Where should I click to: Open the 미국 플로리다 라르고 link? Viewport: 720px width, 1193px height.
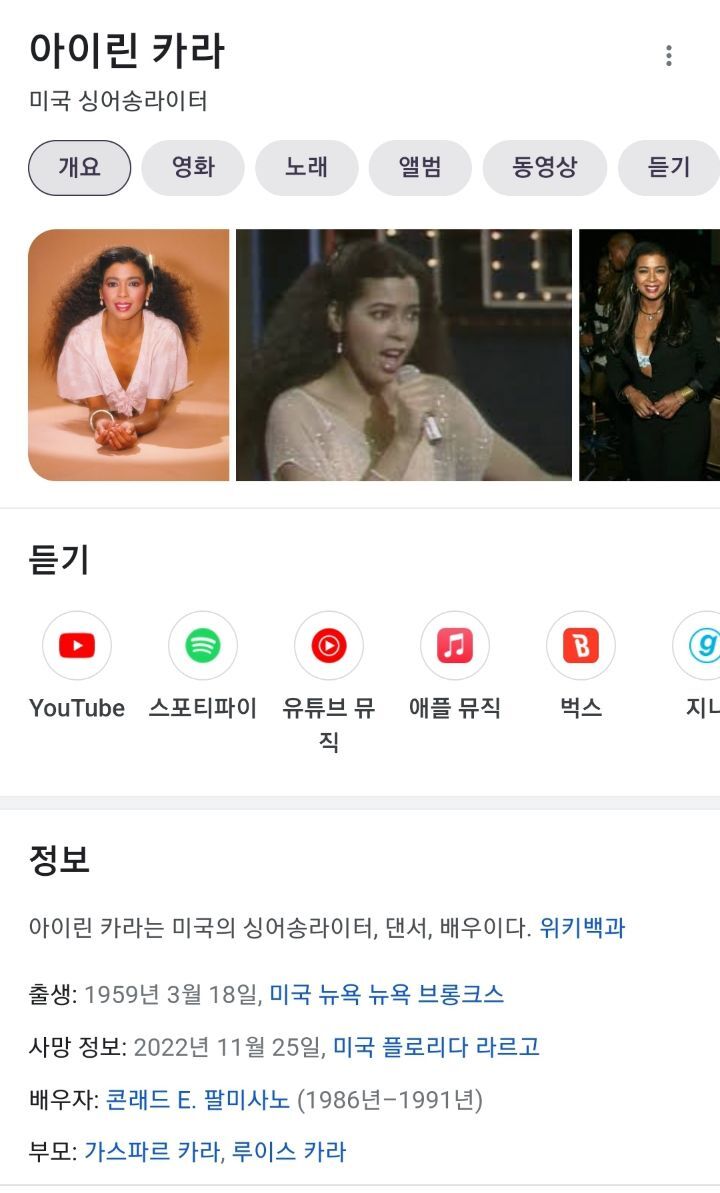tap(436, 1047)
